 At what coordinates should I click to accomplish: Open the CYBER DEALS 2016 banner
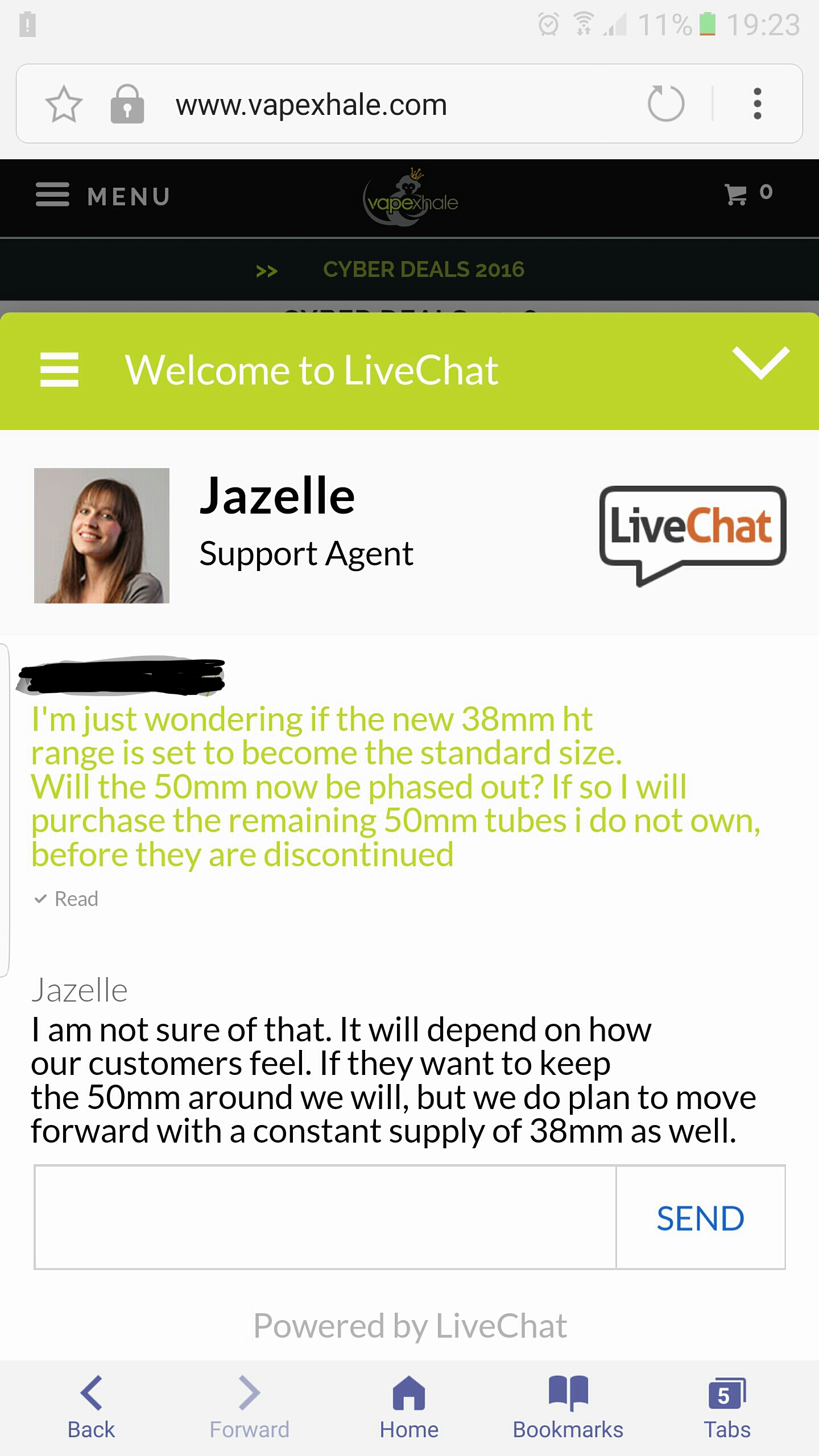(x=423, y=270)
